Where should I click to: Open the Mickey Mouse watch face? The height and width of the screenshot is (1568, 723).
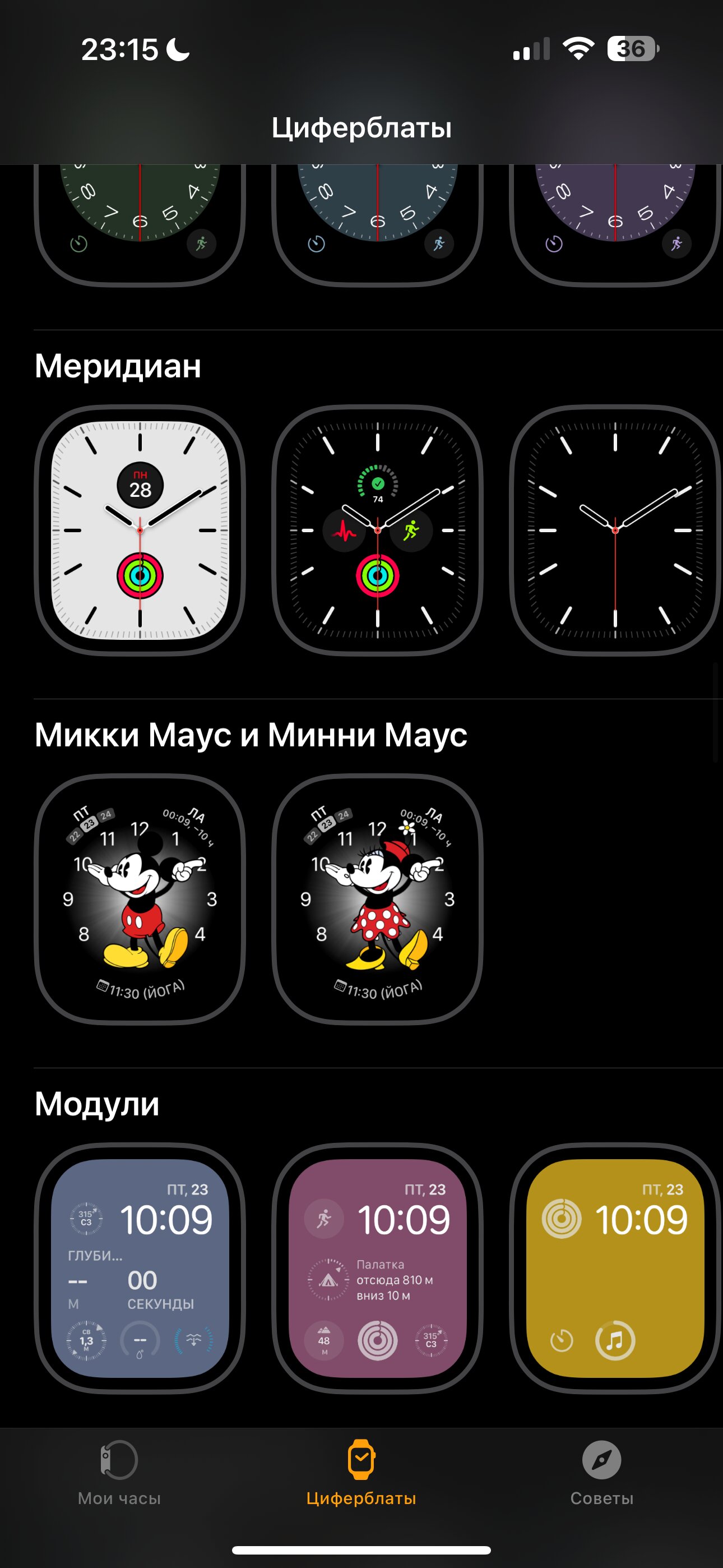140,899
